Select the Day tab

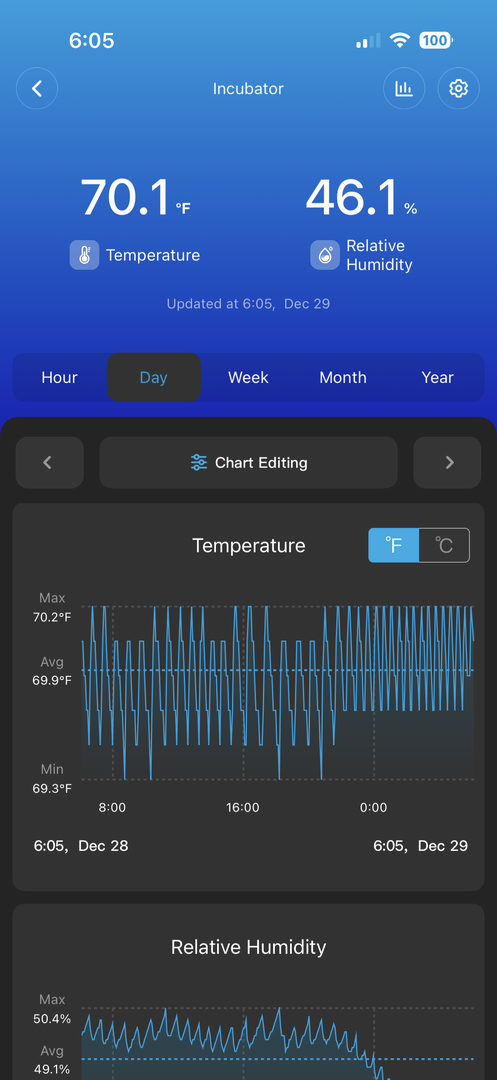pos(154,377)
